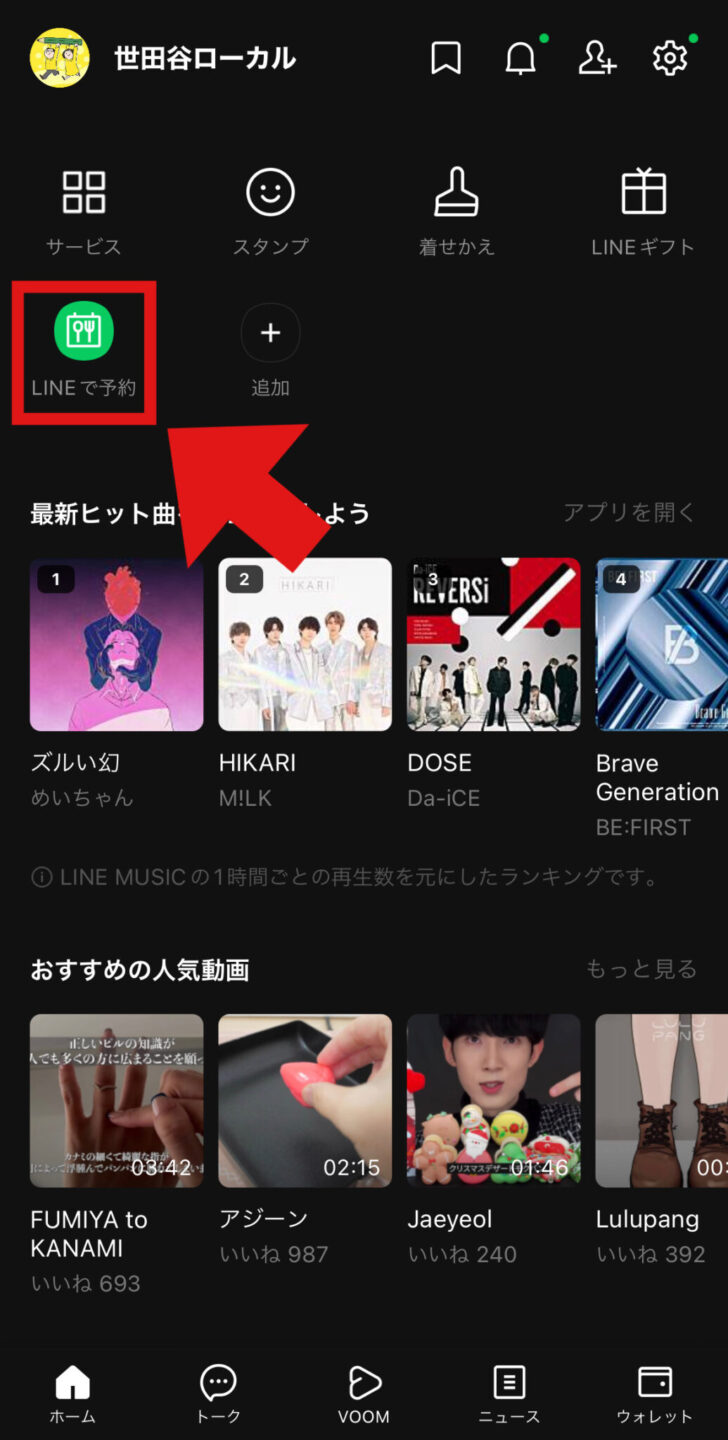Select the song DOSE by Da-iCE

click(x=493, y=645)
